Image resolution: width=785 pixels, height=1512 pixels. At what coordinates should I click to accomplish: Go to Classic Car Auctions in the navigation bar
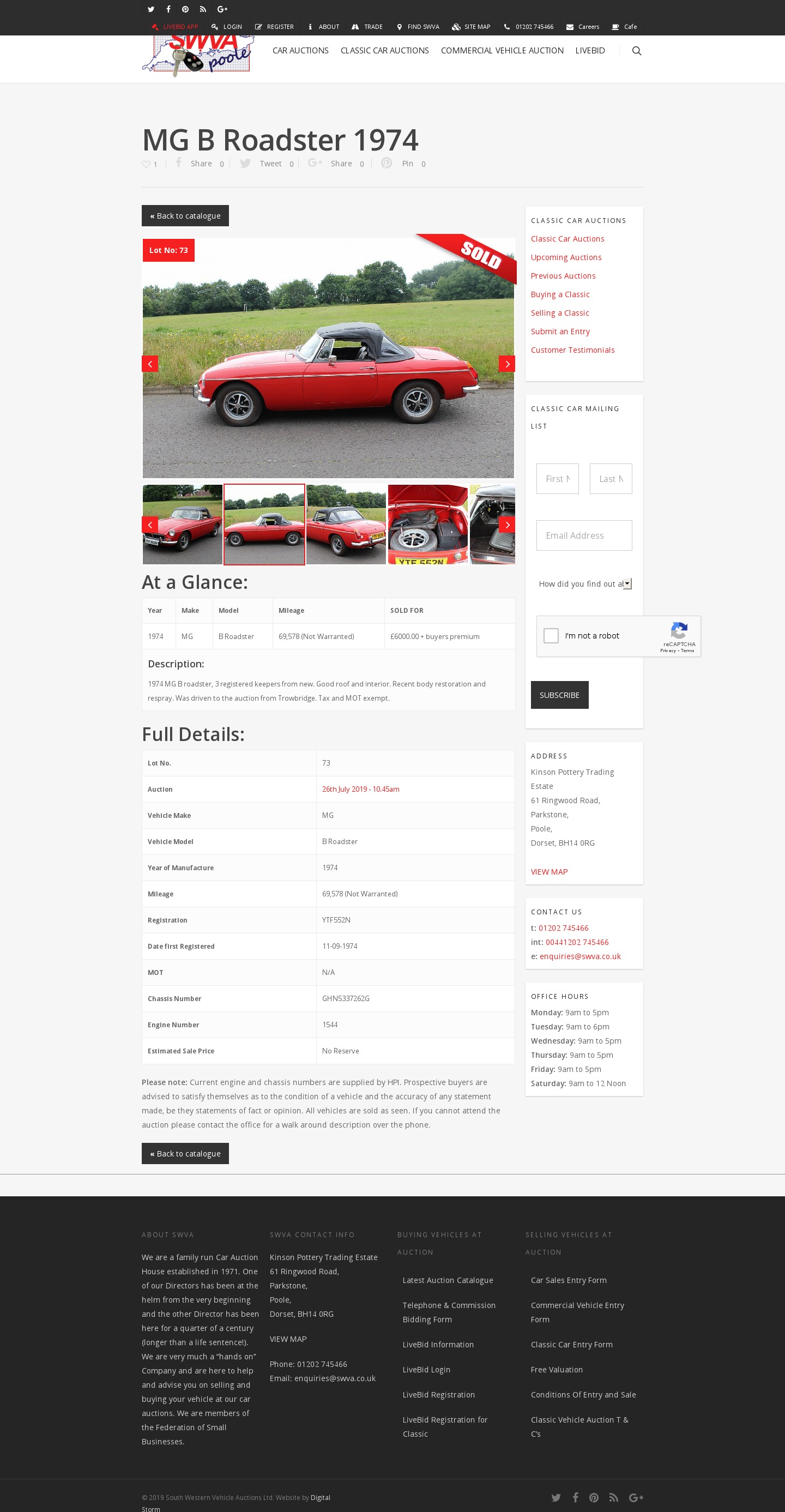384,51
